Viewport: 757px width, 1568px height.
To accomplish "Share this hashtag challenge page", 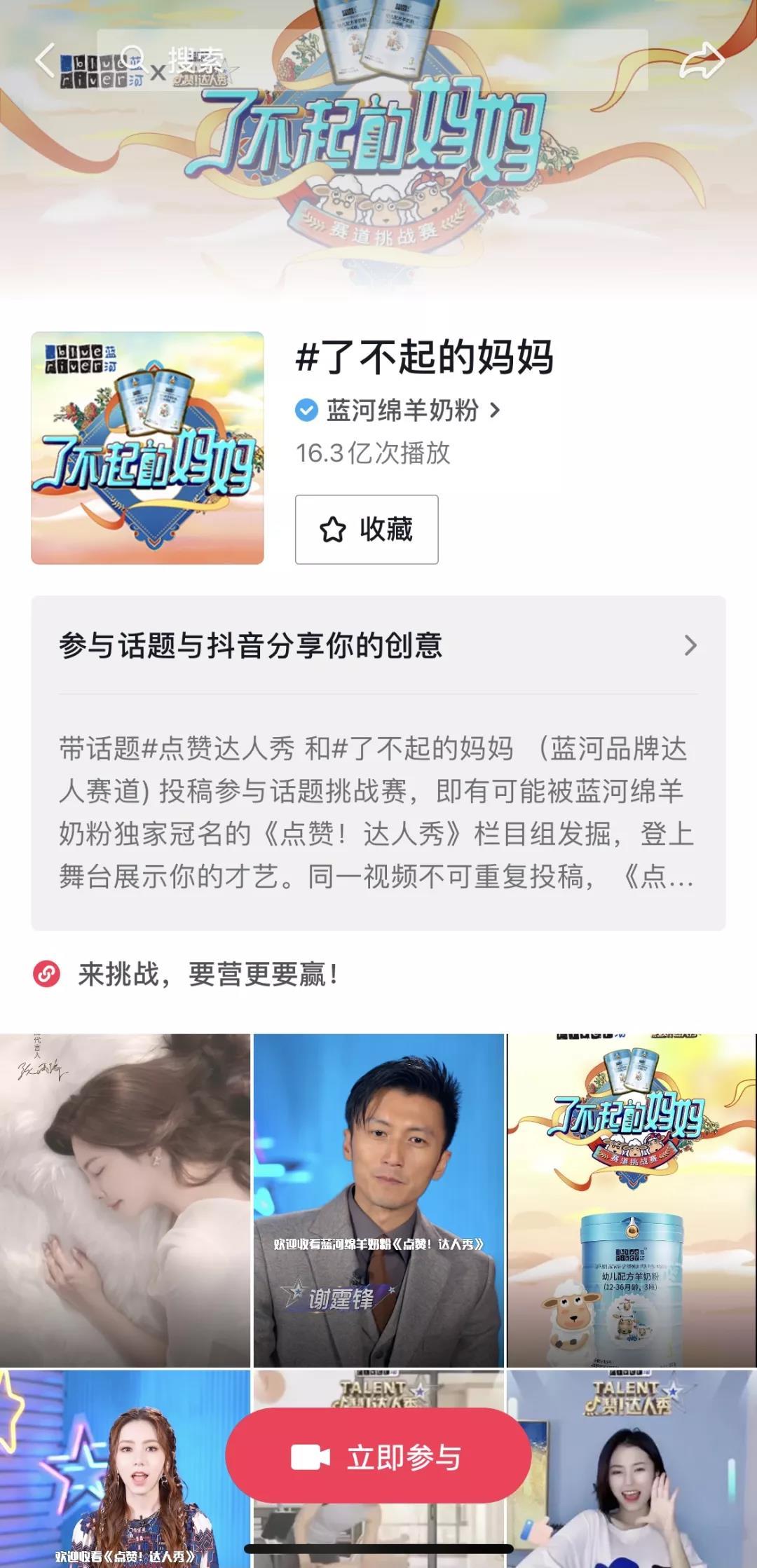I will [702, 61].
